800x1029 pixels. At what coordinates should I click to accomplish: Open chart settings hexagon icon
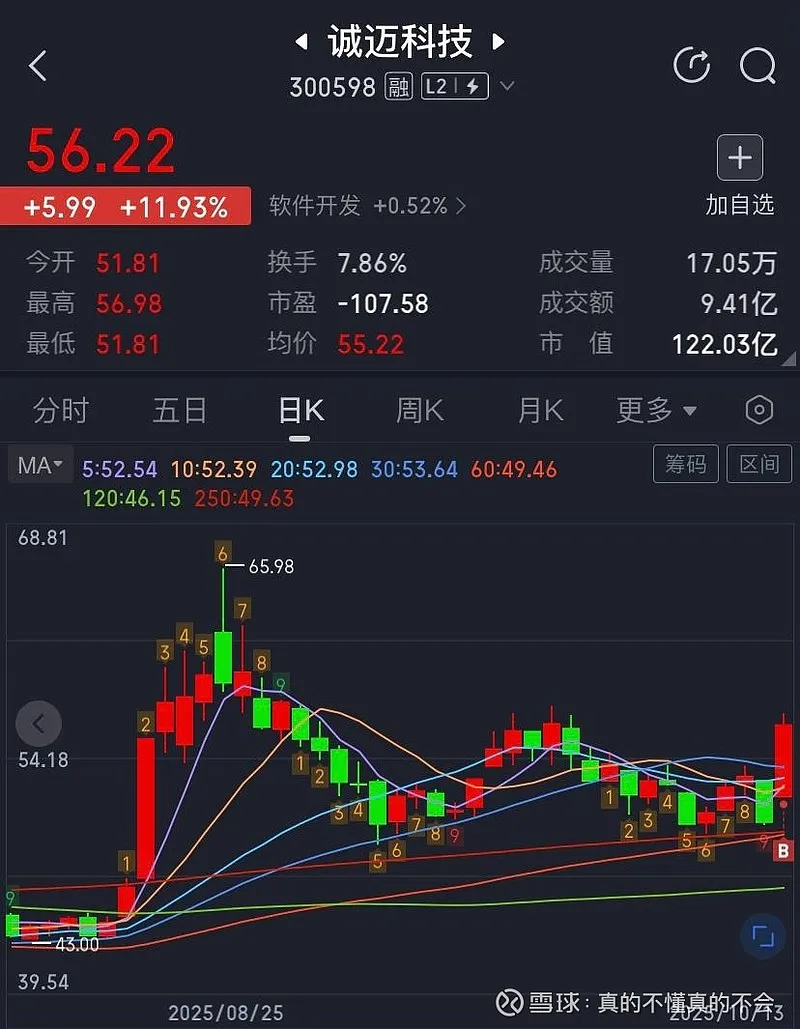tap(760, 410)
